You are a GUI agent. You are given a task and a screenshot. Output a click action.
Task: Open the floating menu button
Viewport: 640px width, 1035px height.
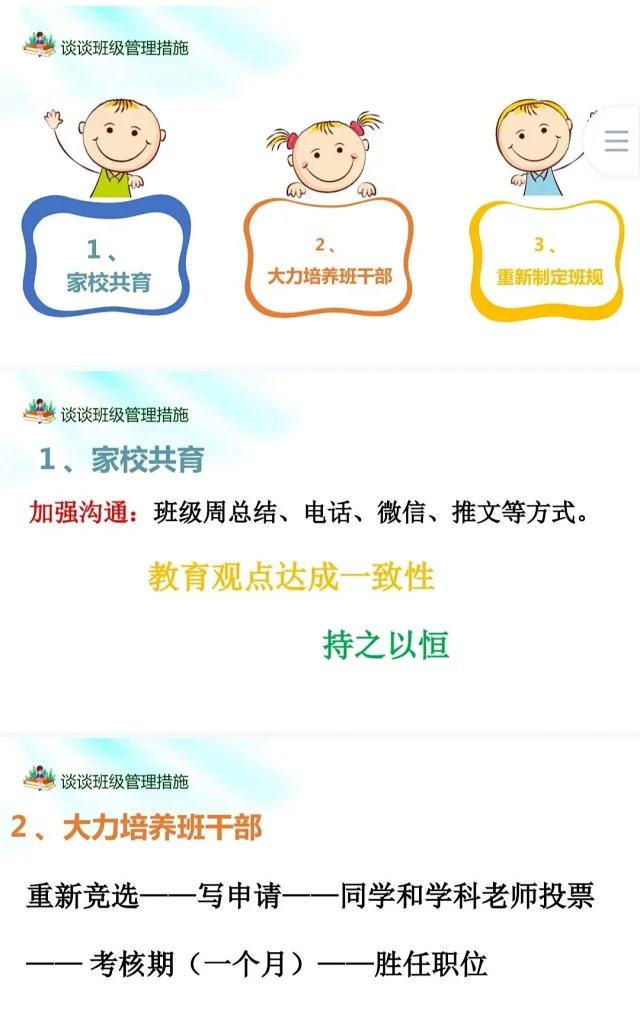click(x=616, y=142)
